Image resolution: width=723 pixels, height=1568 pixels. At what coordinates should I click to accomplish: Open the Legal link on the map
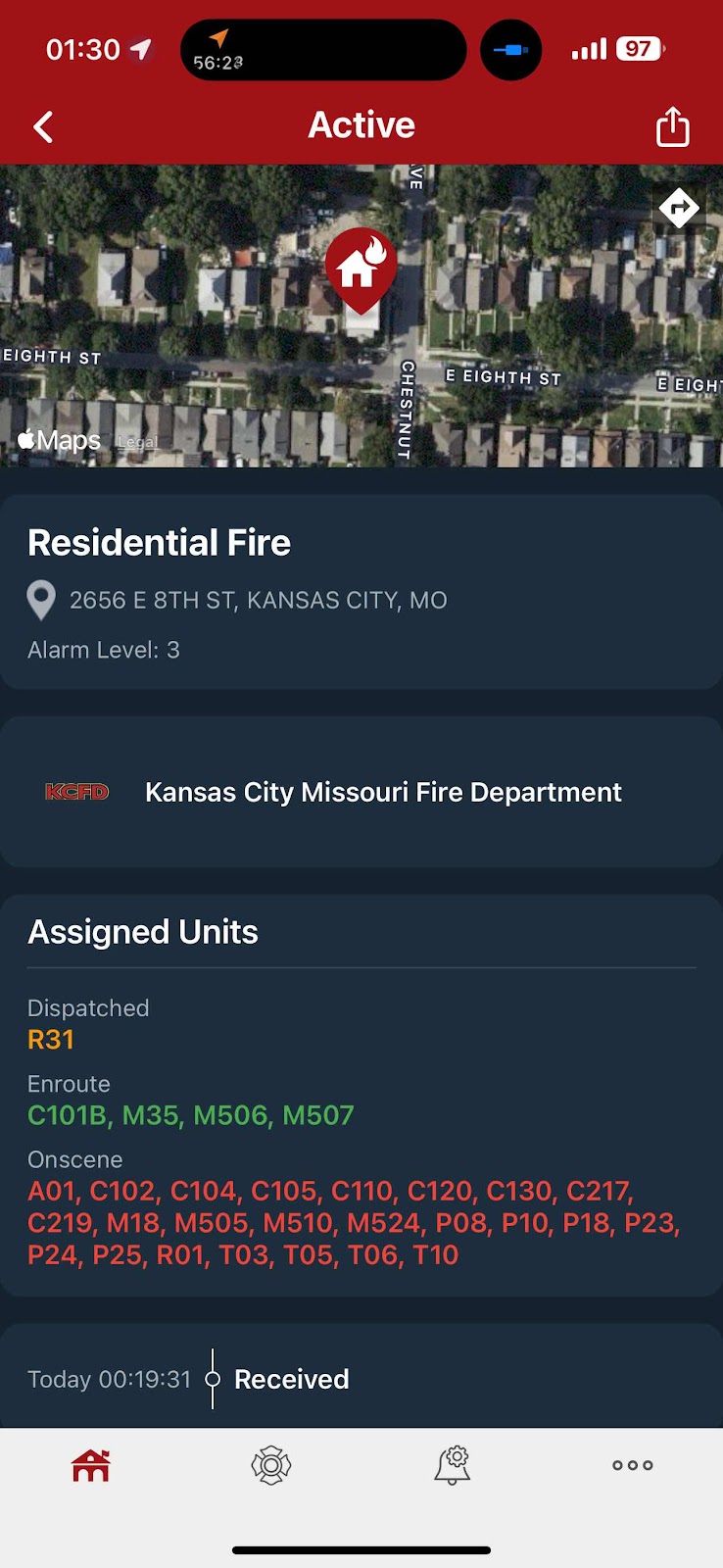tap(137, 442)
